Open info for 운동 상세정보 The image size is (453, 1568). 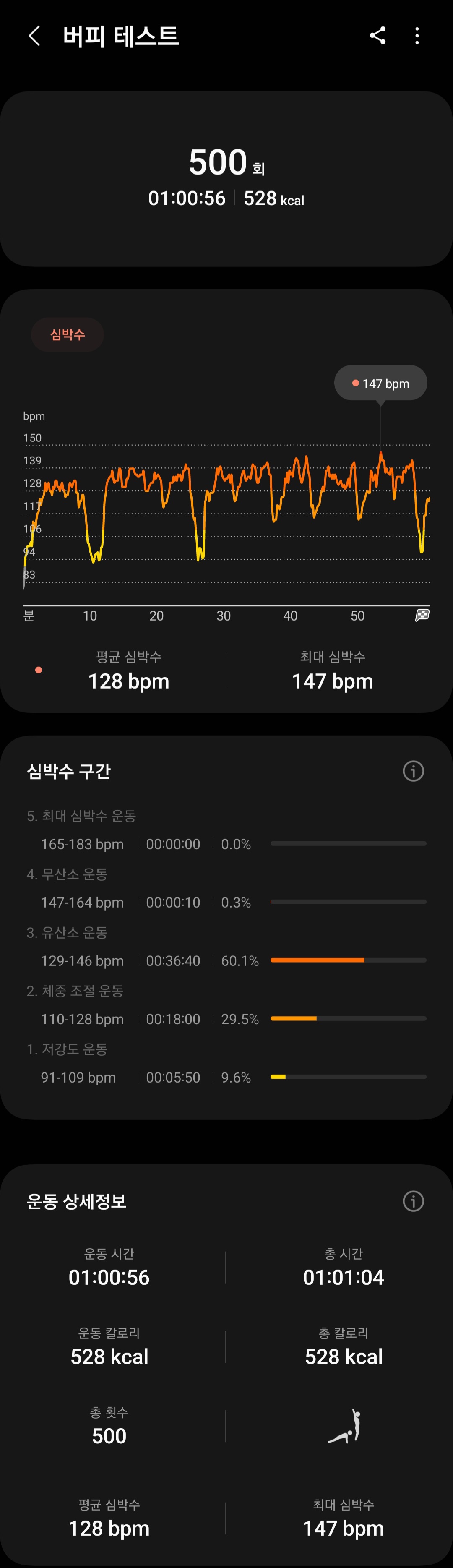coord(414,1201)
